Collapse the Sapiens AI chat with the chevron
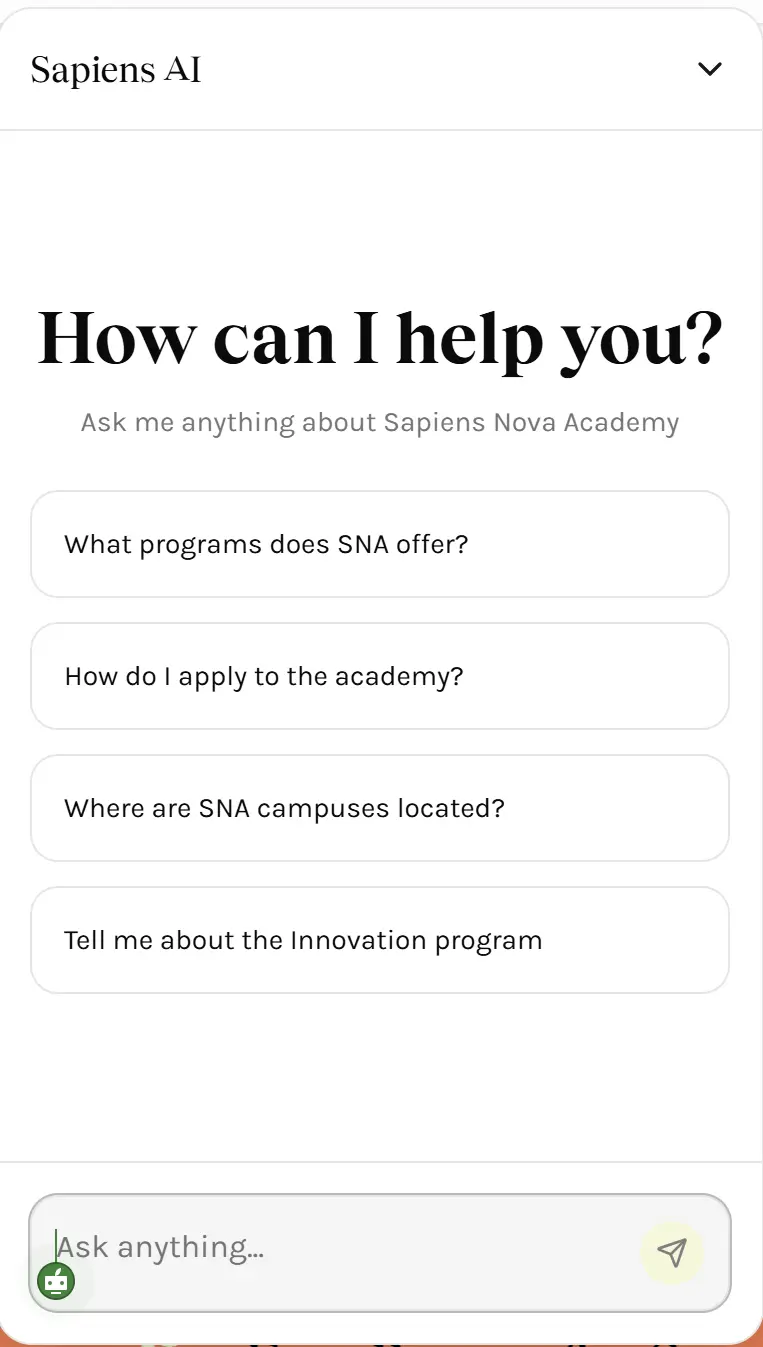Image resolution: width=763 pixels, height=1347 pixels. [709, 69]
